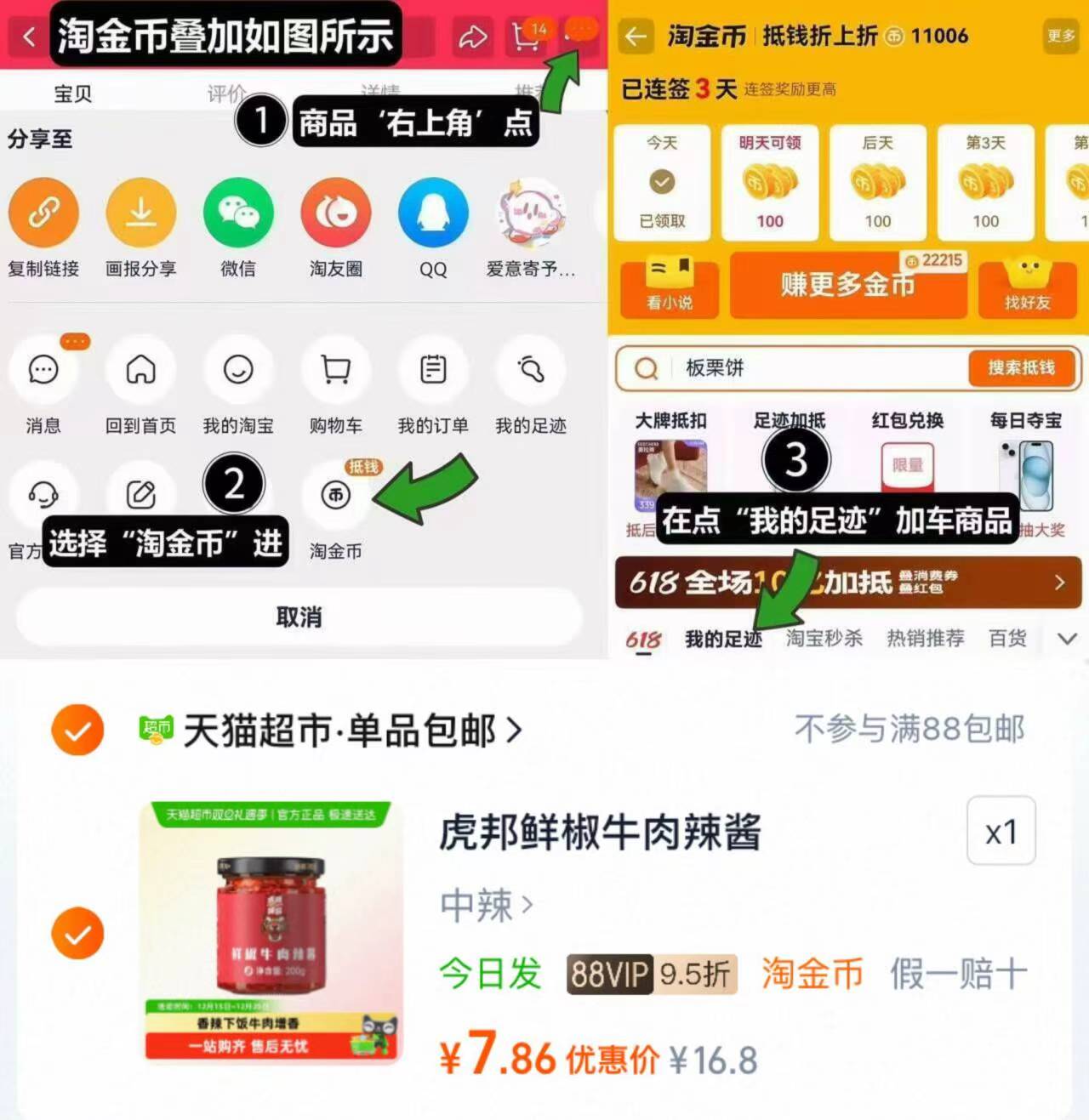Viewport: 1089px width, 1120px height.
Task: Open 天猫超市·单品包邮 details via its arrow
Action: (x=514, y=729)
